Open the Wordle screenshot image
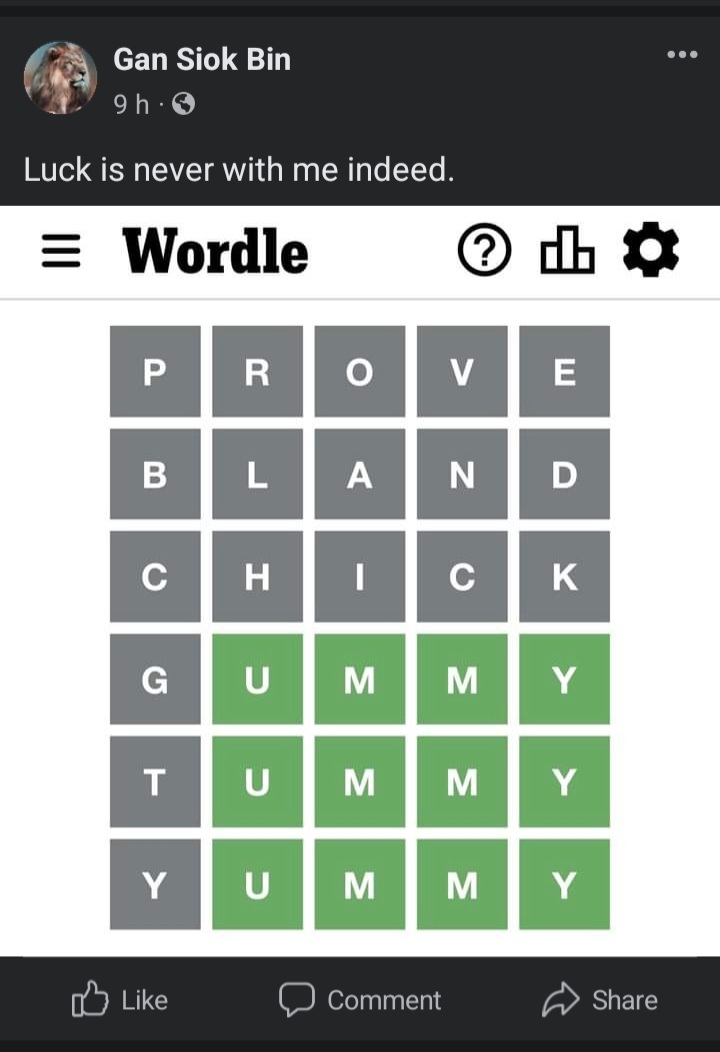This screenshot has height=1052, width=720. pyautogui.click(x=360, y=580)
